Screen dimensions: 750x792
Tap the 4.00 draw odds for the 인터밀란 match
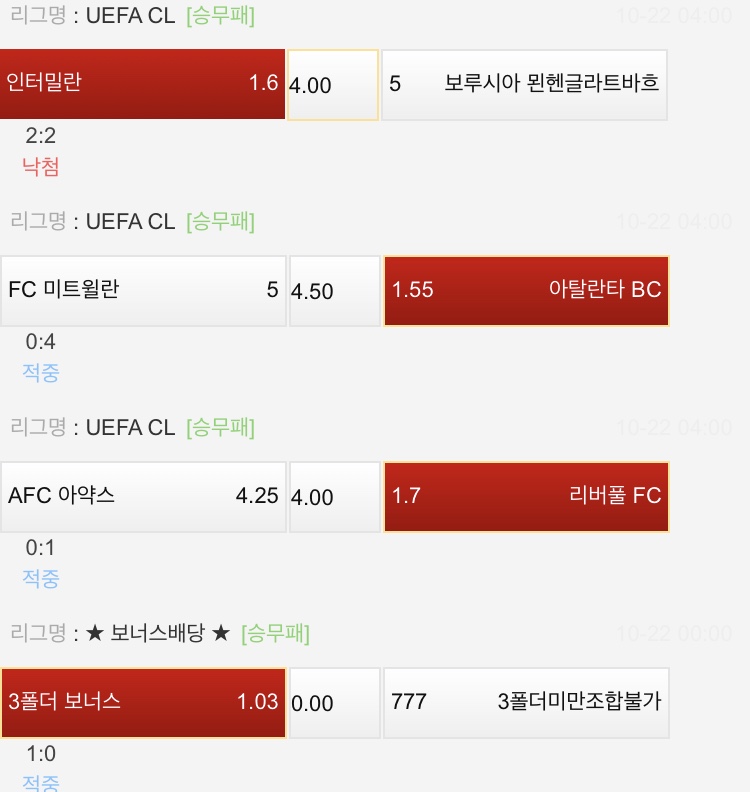pyautogui.click(x=333, y=85)
